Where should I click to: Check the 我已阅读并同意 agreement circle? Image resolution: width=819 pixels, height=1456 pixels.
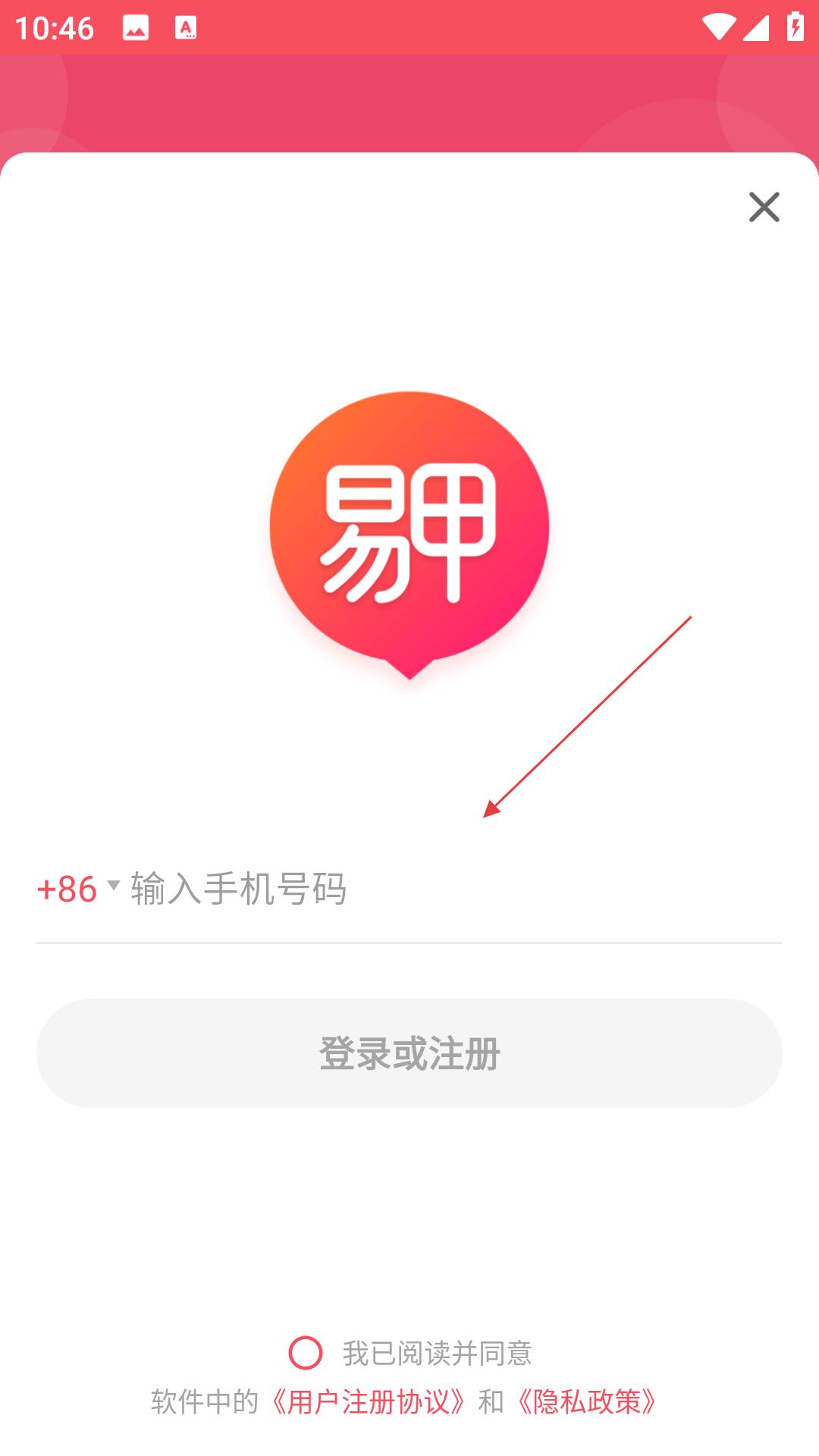(x=306, y=1353)
